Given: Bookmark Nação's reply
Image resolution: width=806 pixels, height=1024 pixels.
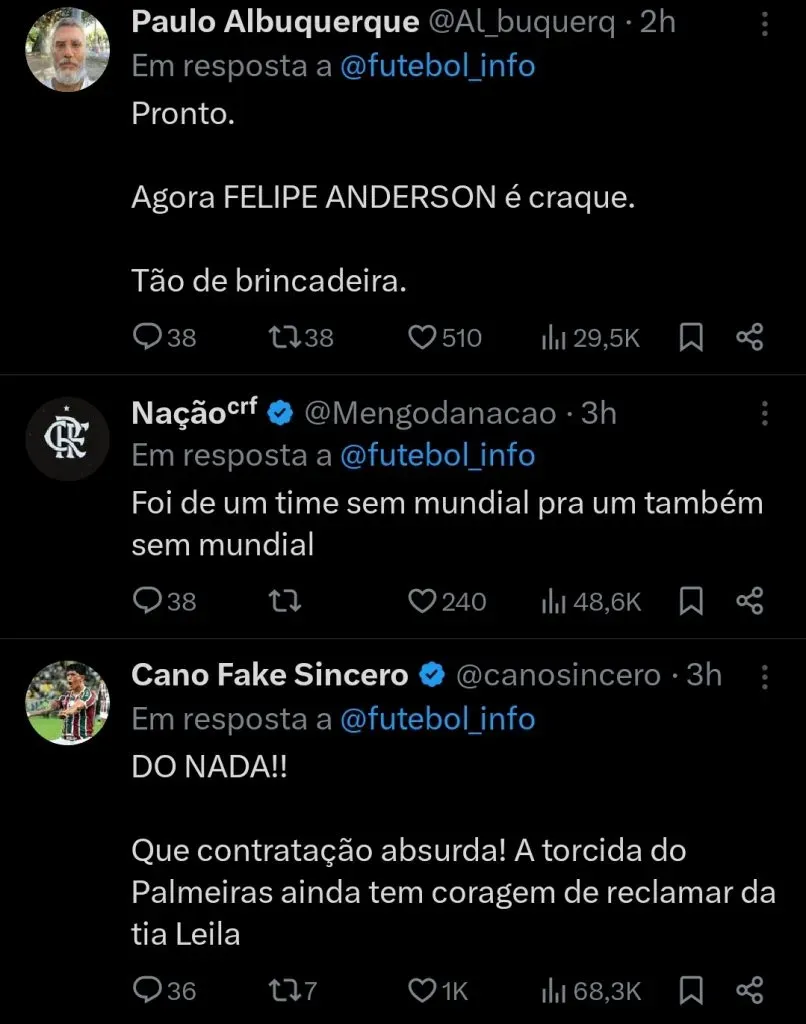Looking at the screenshot, I should [689, 601].
